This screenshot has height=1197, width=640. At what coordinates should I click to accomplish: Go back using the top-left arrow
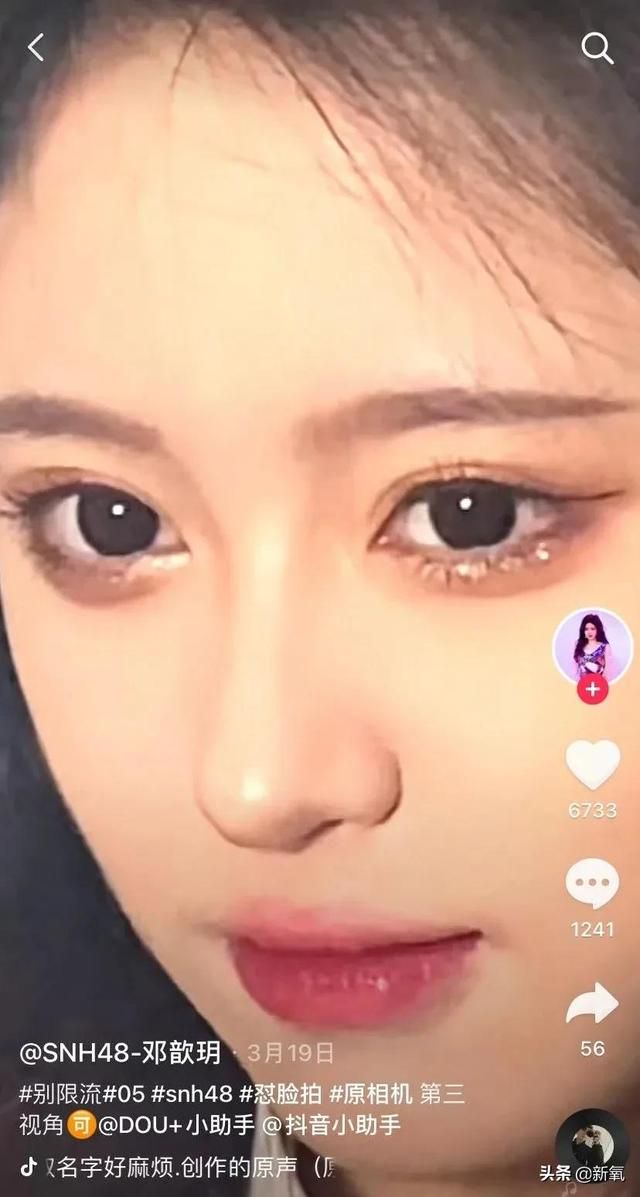pyautogui.click(x=36, y=47)
